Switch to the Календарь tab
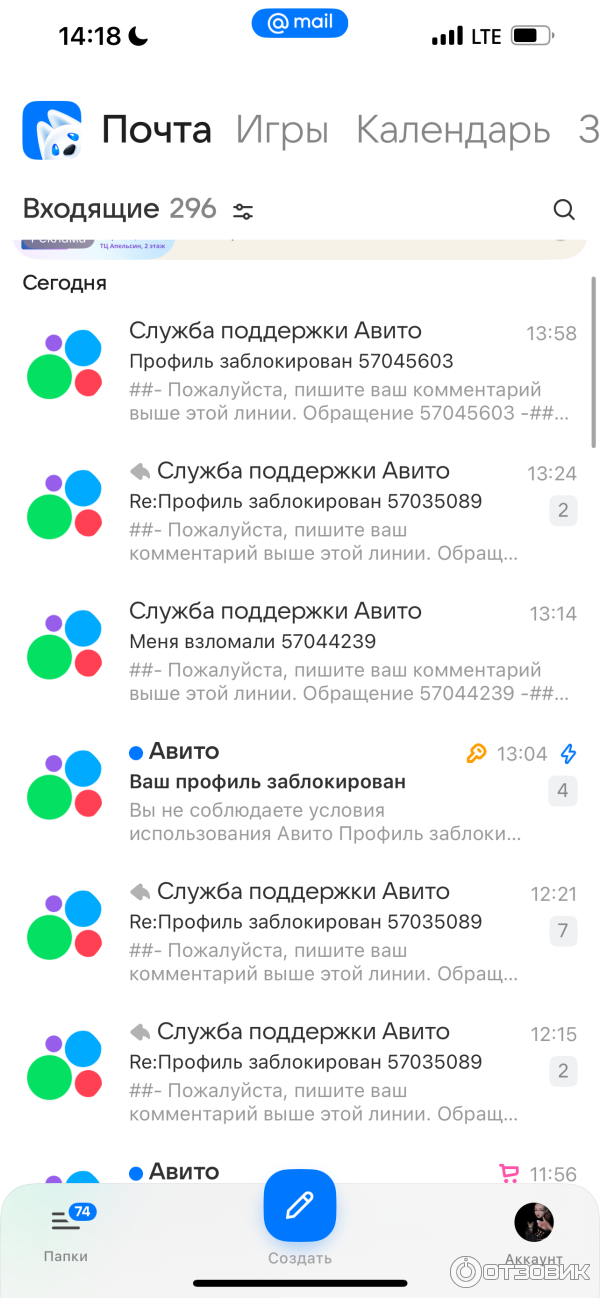Screen dimensions: 600x1298 coord(453,131)
